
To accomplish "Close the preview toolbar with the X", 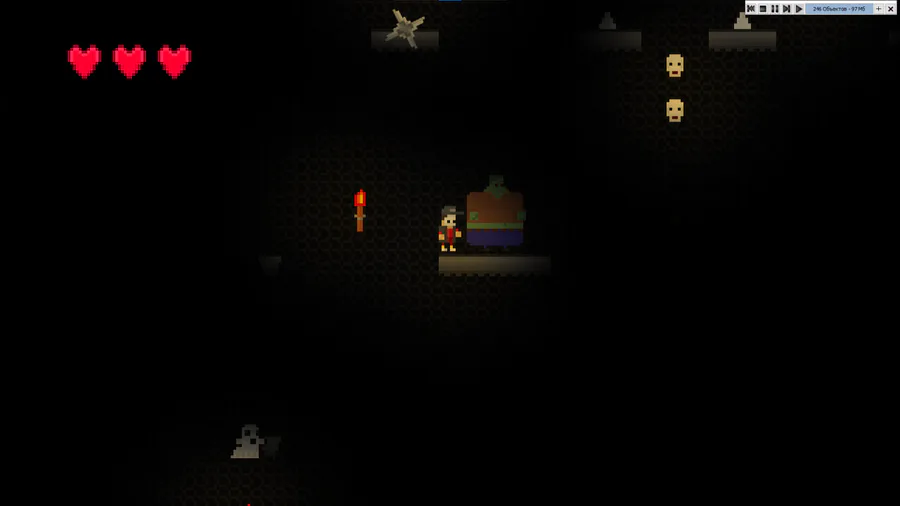I will click(x=891, y=9).
